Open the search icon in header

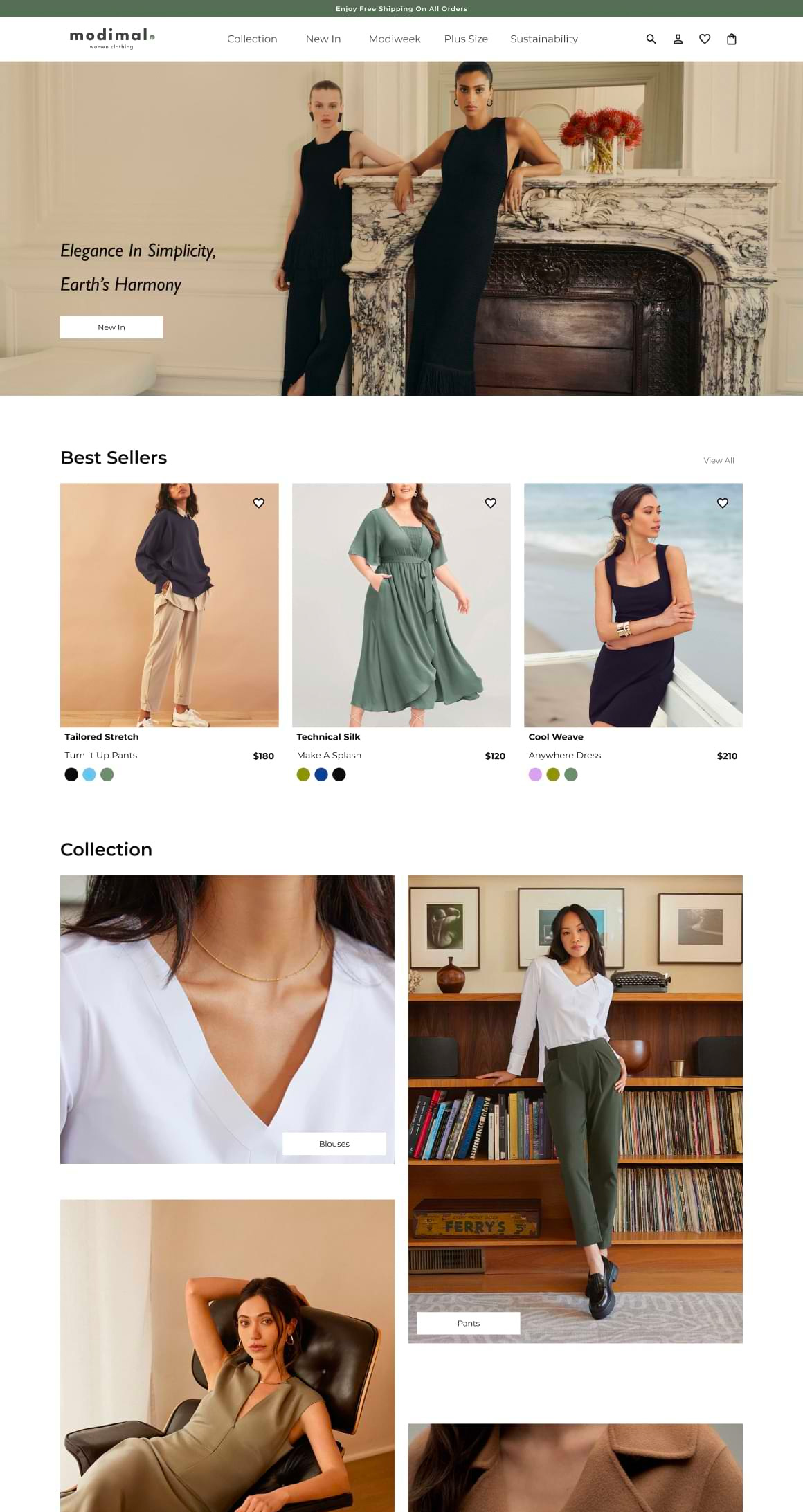click(x=651, y=39)
